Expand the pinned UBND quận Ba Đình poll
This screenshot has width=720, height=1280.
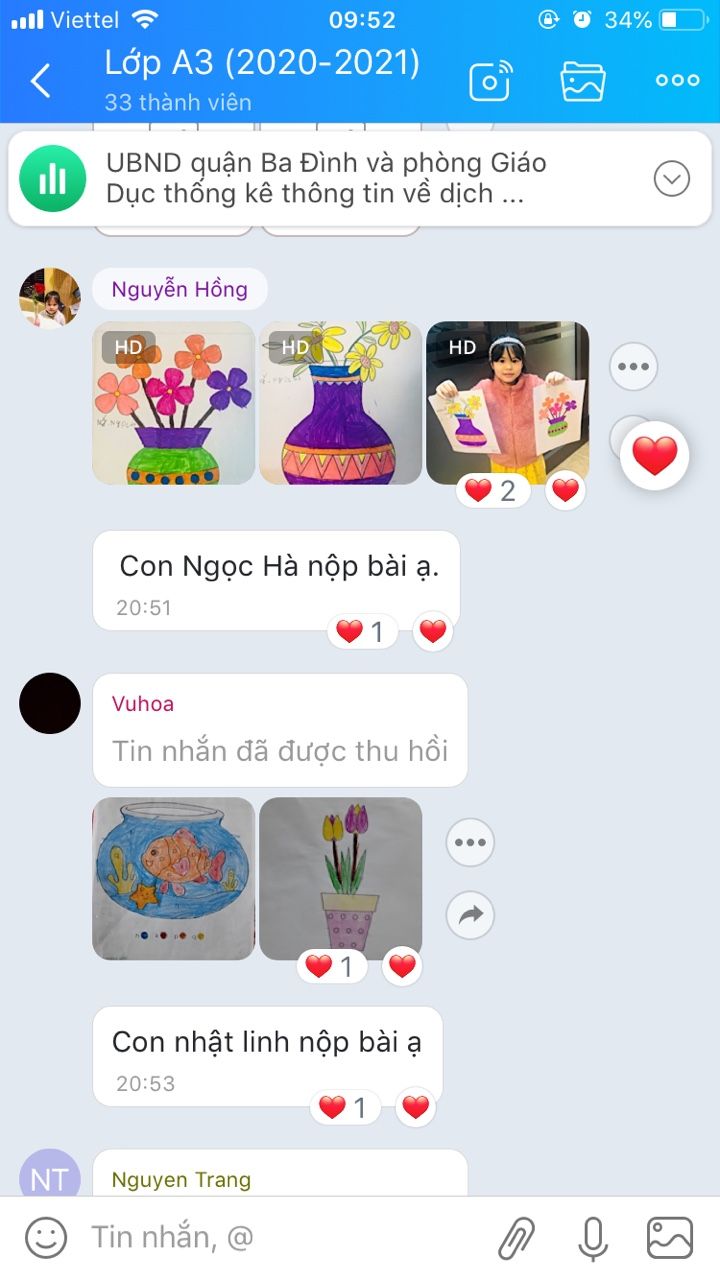click(671, 179)
